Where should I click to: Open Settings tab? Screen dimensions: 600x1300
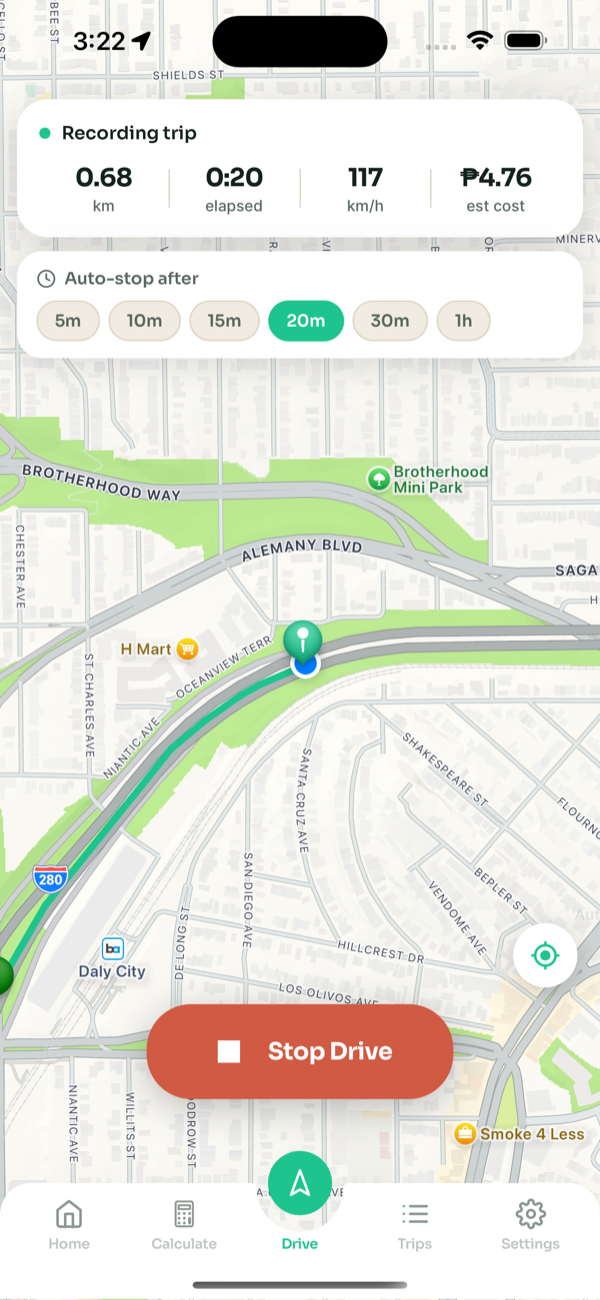point(530,1225)
